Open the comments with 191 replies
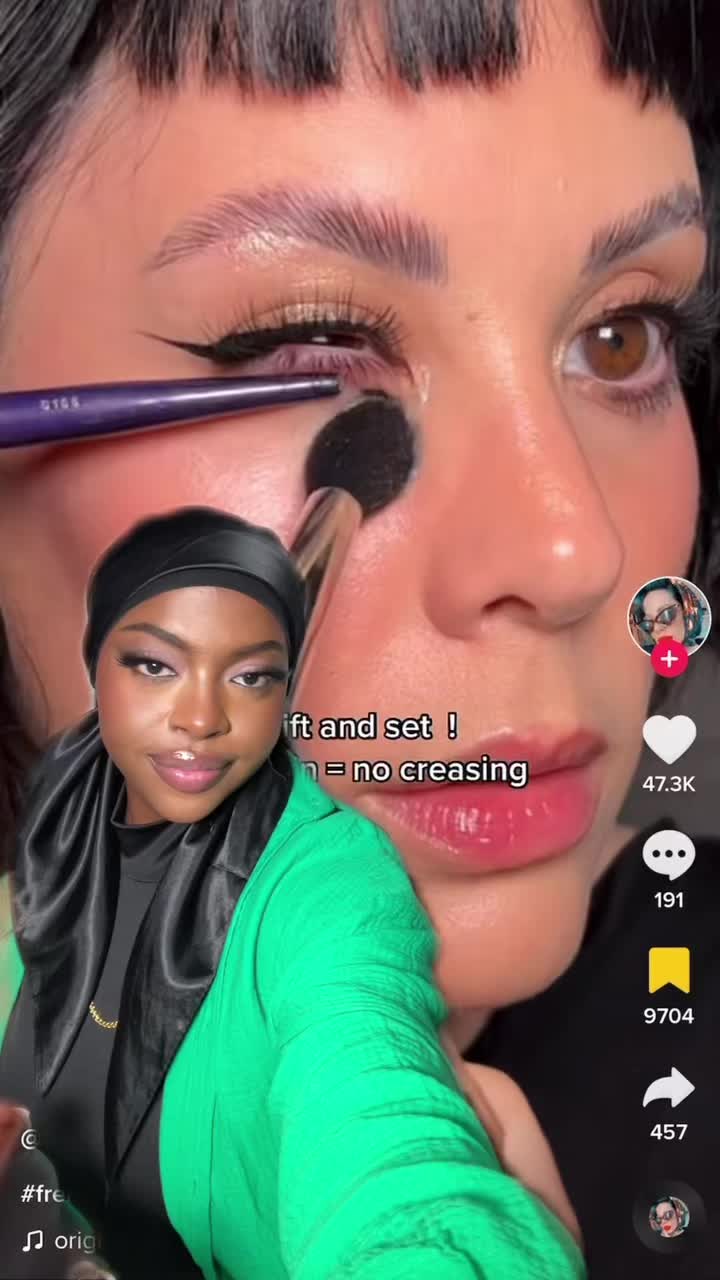This screenshot has height=1280, width=720. 668,856
